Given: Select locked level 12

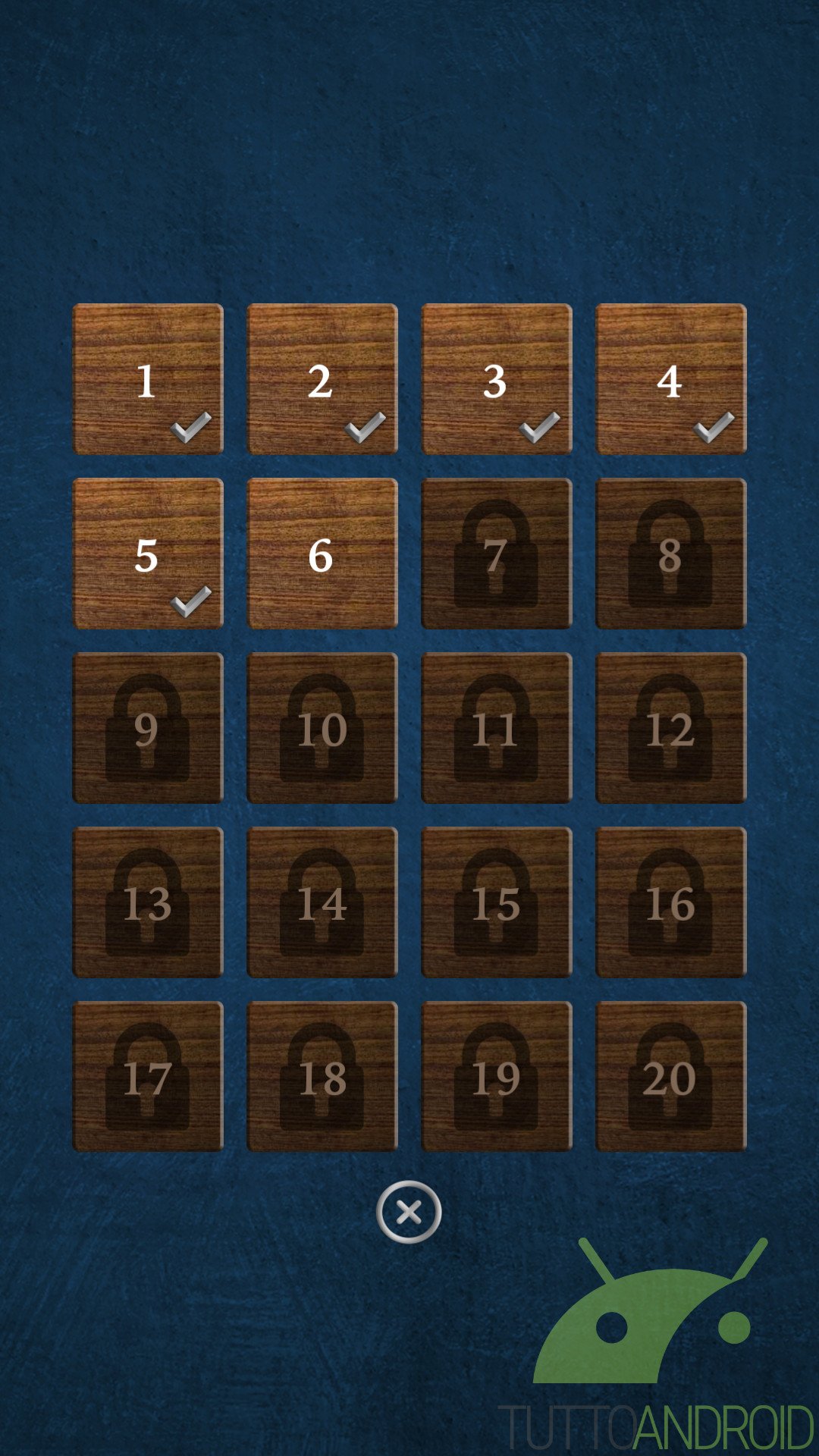Looking at the screenshot, I should tap(671, 728).
